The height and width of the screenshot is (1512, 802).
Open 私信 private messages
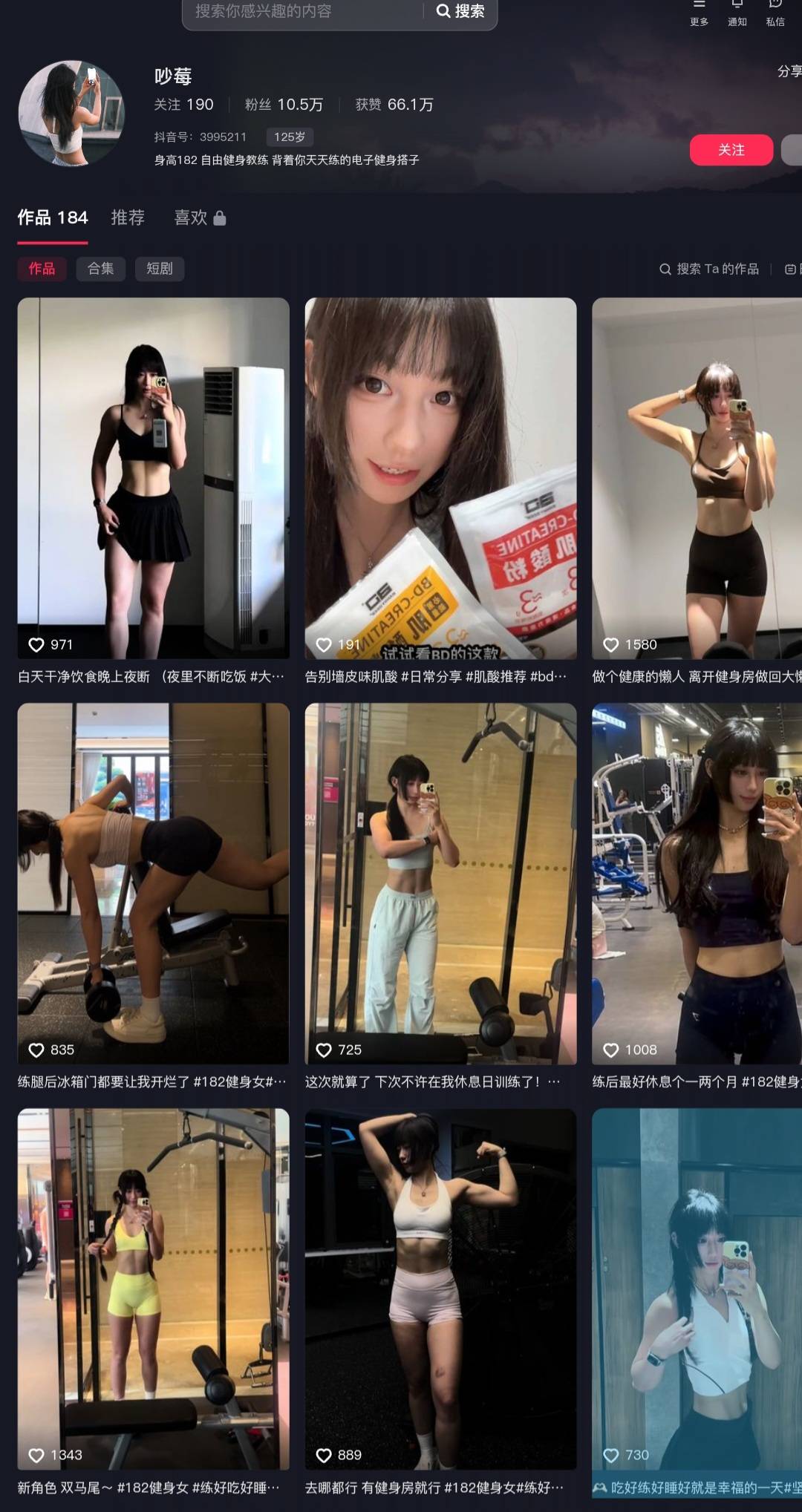775,11
